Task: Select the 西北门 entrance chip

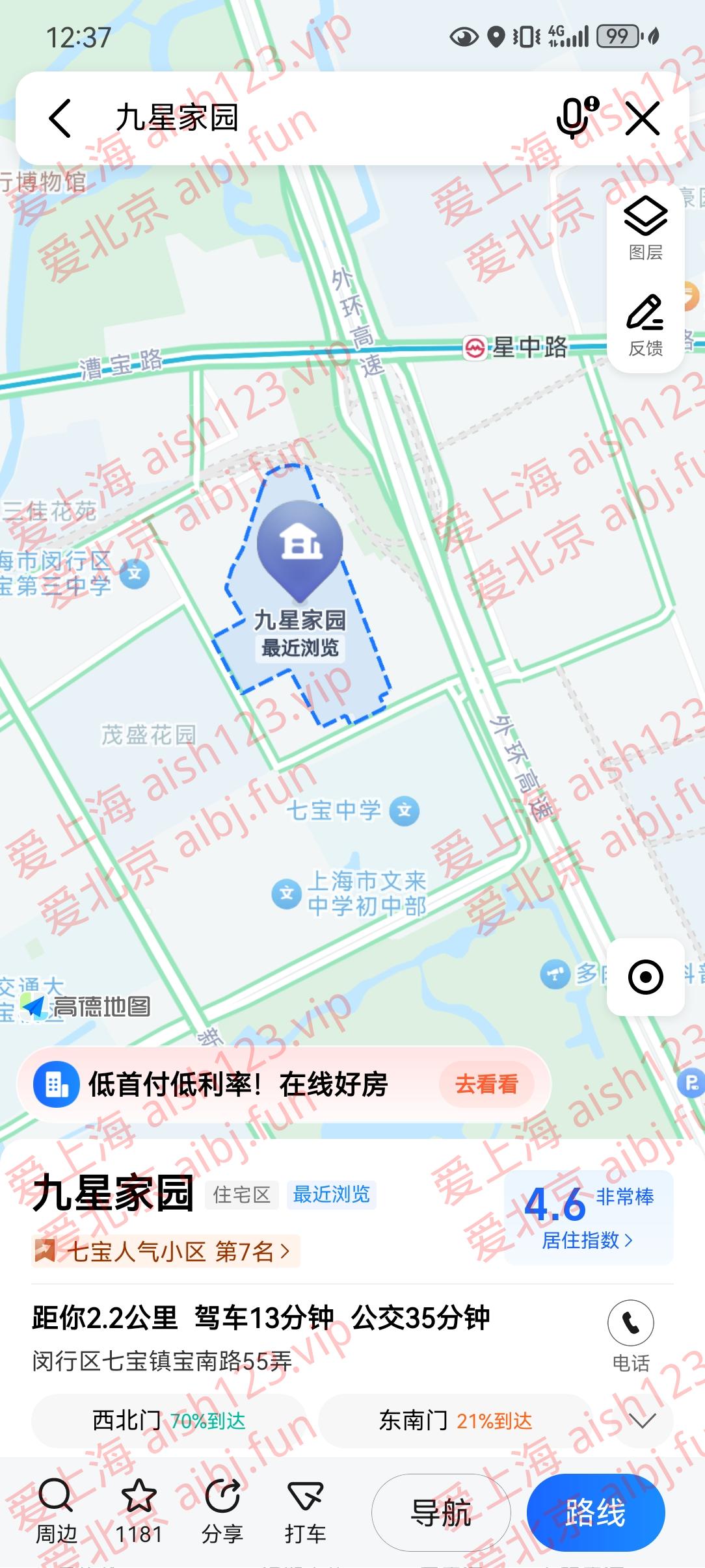Action: [168, 1421]
